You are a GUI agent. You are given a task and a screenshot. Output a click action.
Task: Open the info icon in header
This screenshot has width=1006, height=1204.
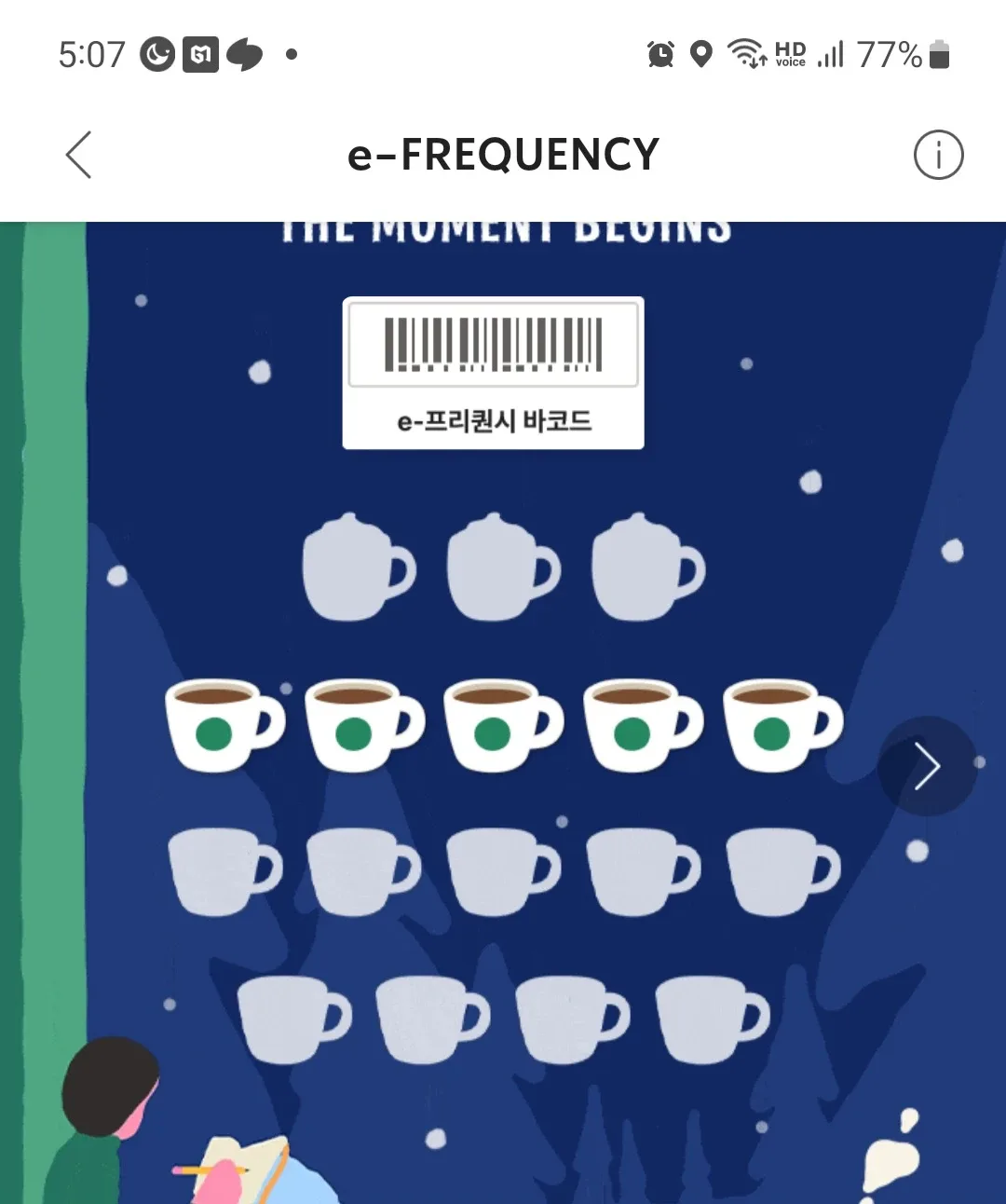click(x=938, y=155)
